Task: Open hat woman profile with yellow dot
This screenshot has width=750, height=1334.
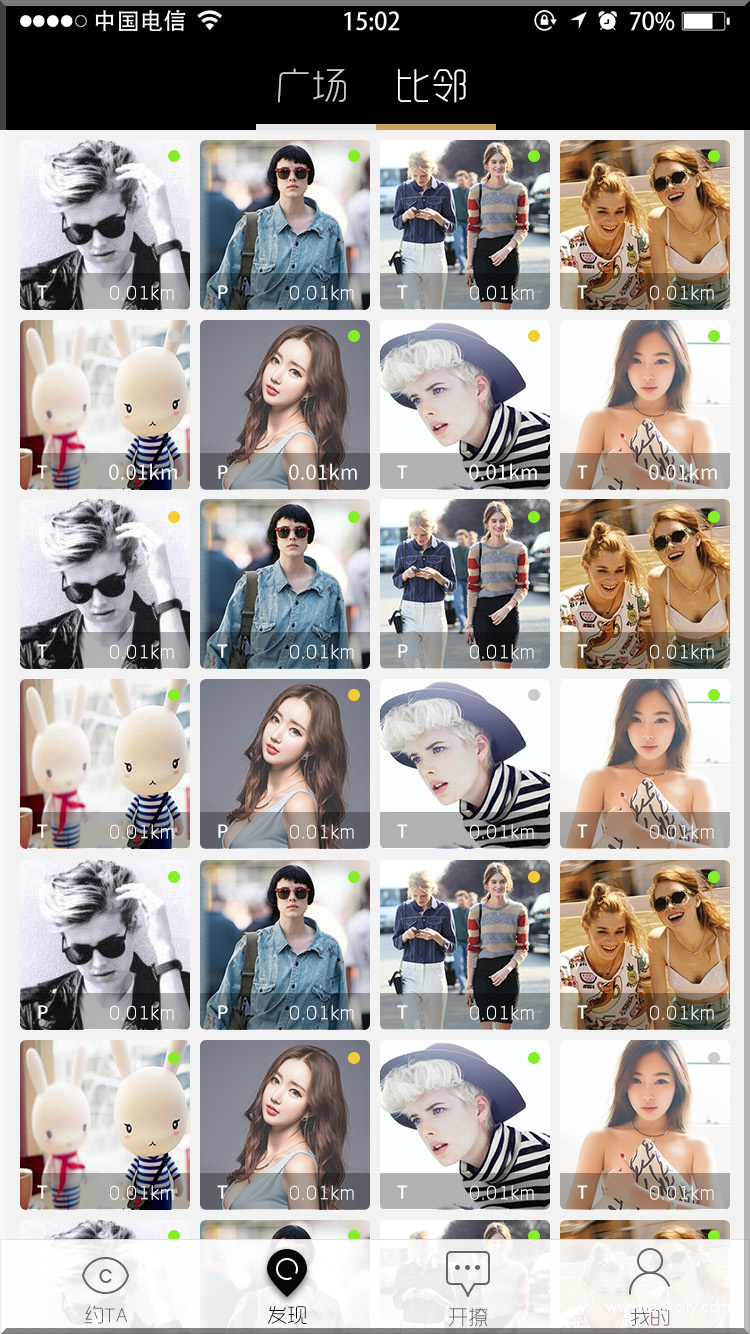Action: (465, 405)
